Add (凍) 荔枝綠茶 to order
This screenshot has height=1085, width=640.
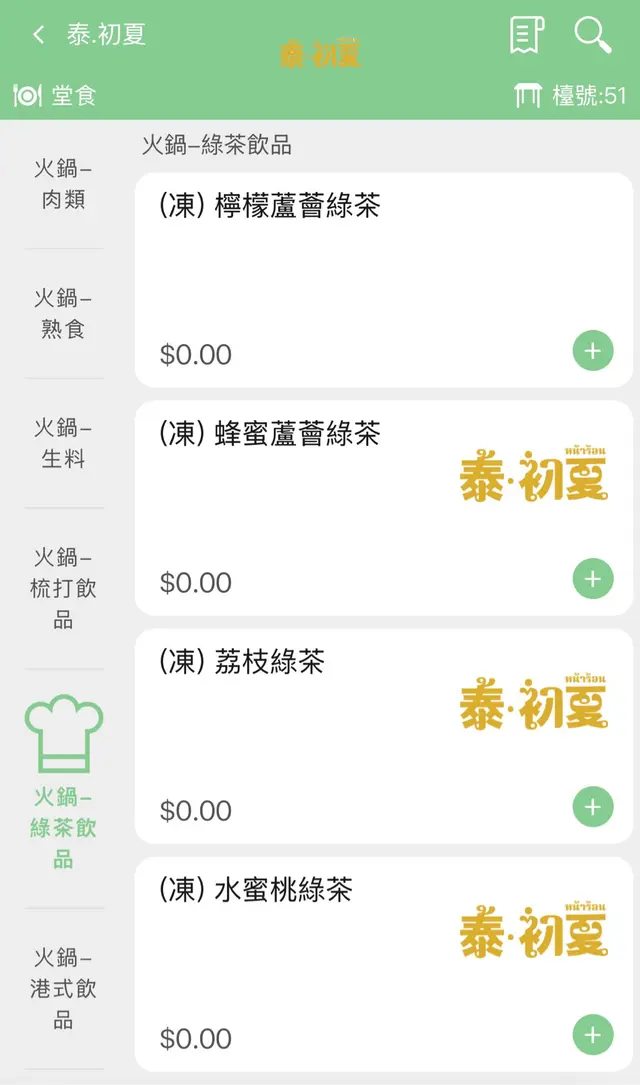[x=593, y=807]
